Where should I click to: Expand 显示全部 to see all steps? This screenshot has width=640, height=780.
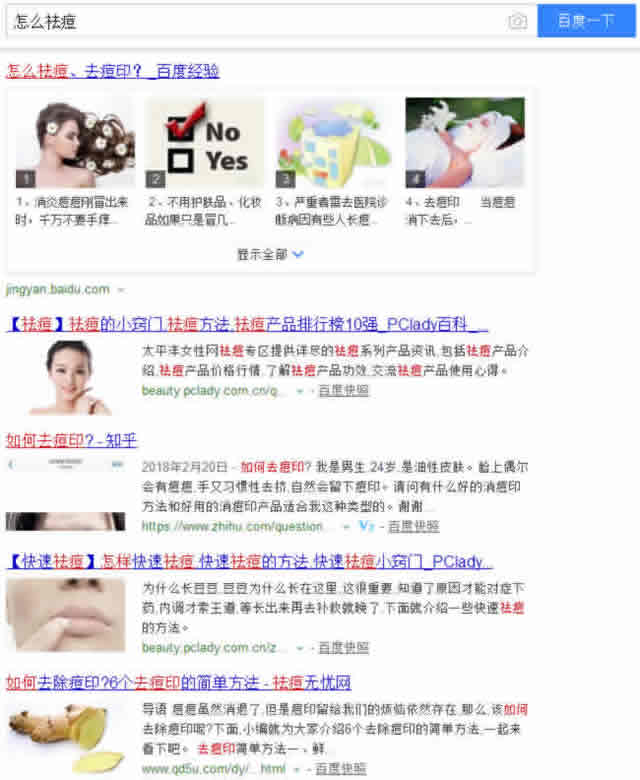point(270,254)
